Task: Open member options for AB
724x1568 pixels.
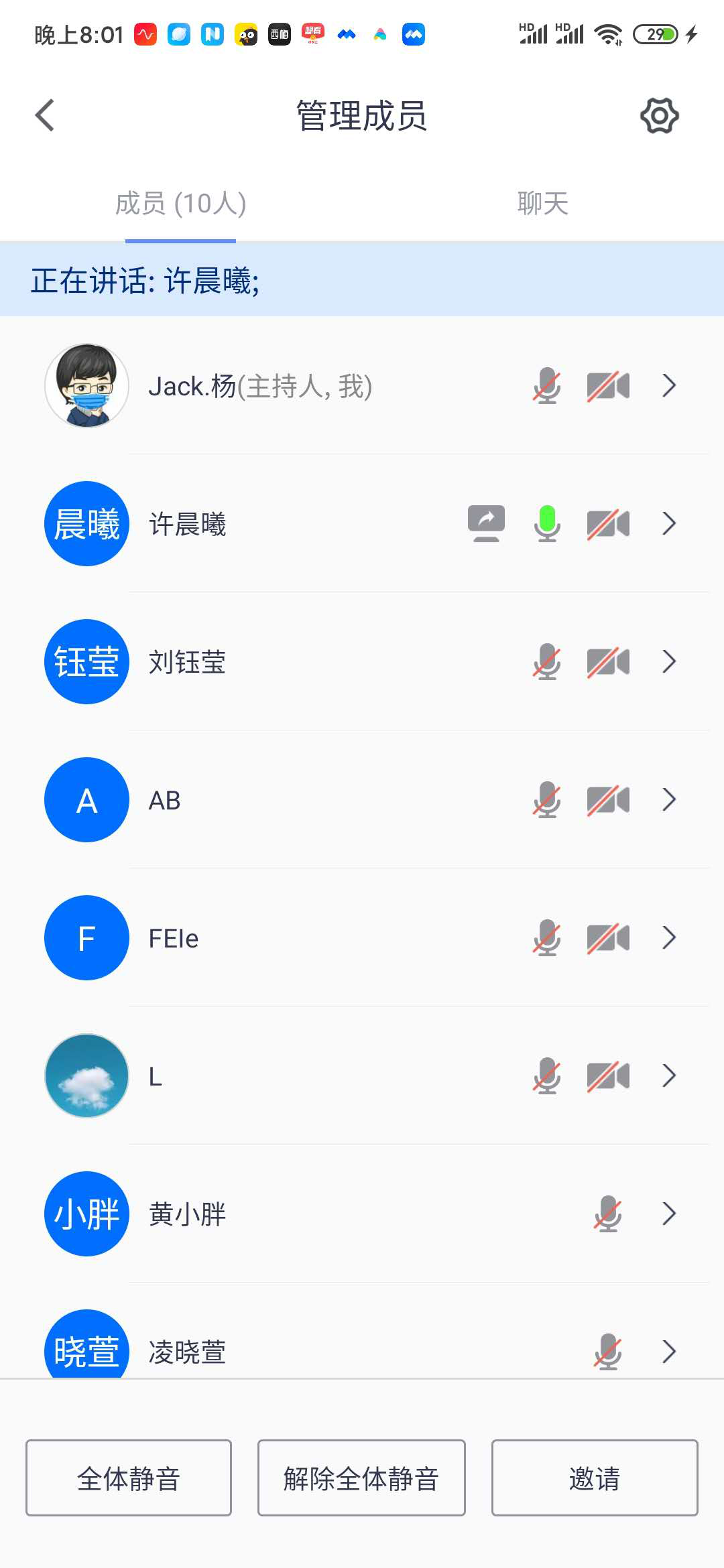Action: [668, 800]
